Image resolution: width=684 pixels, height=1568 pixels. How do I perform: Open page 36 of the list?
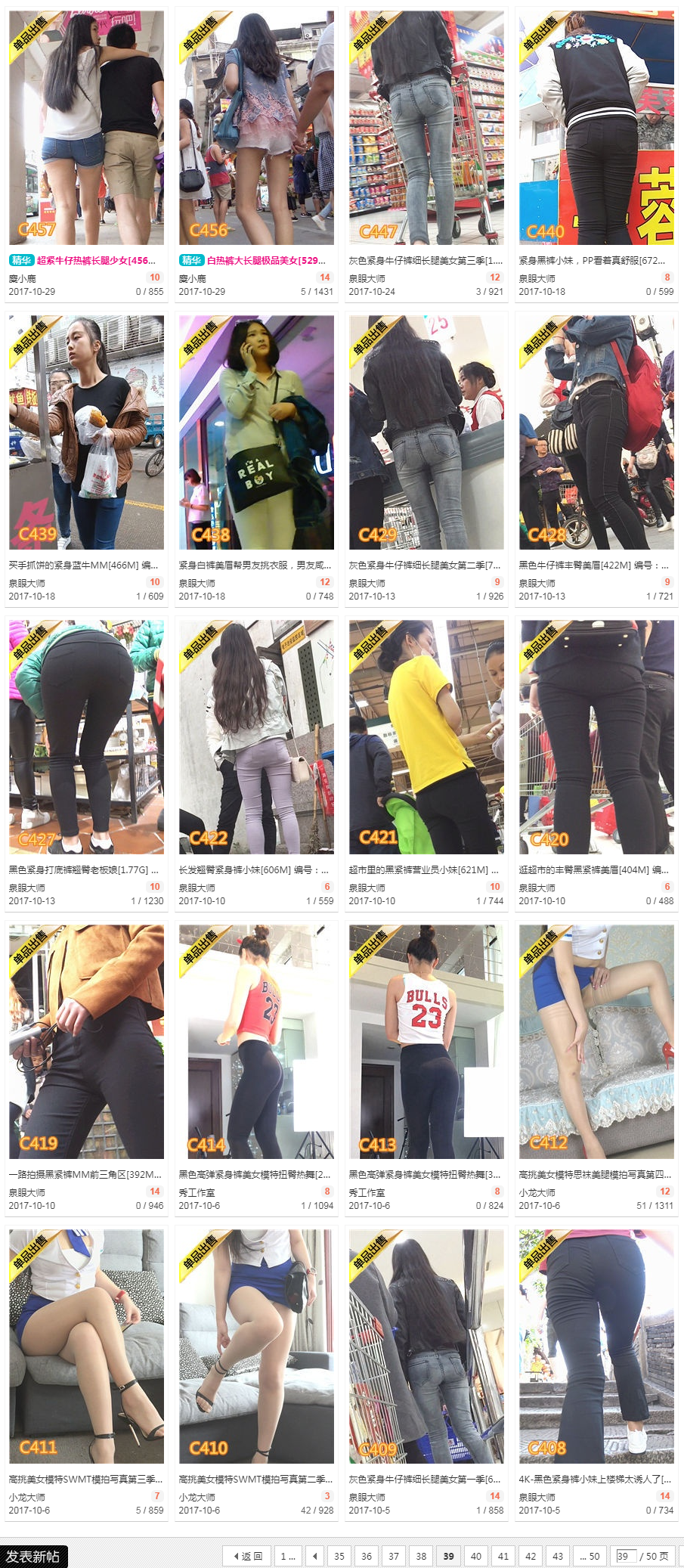click(x=367, y=1556)
